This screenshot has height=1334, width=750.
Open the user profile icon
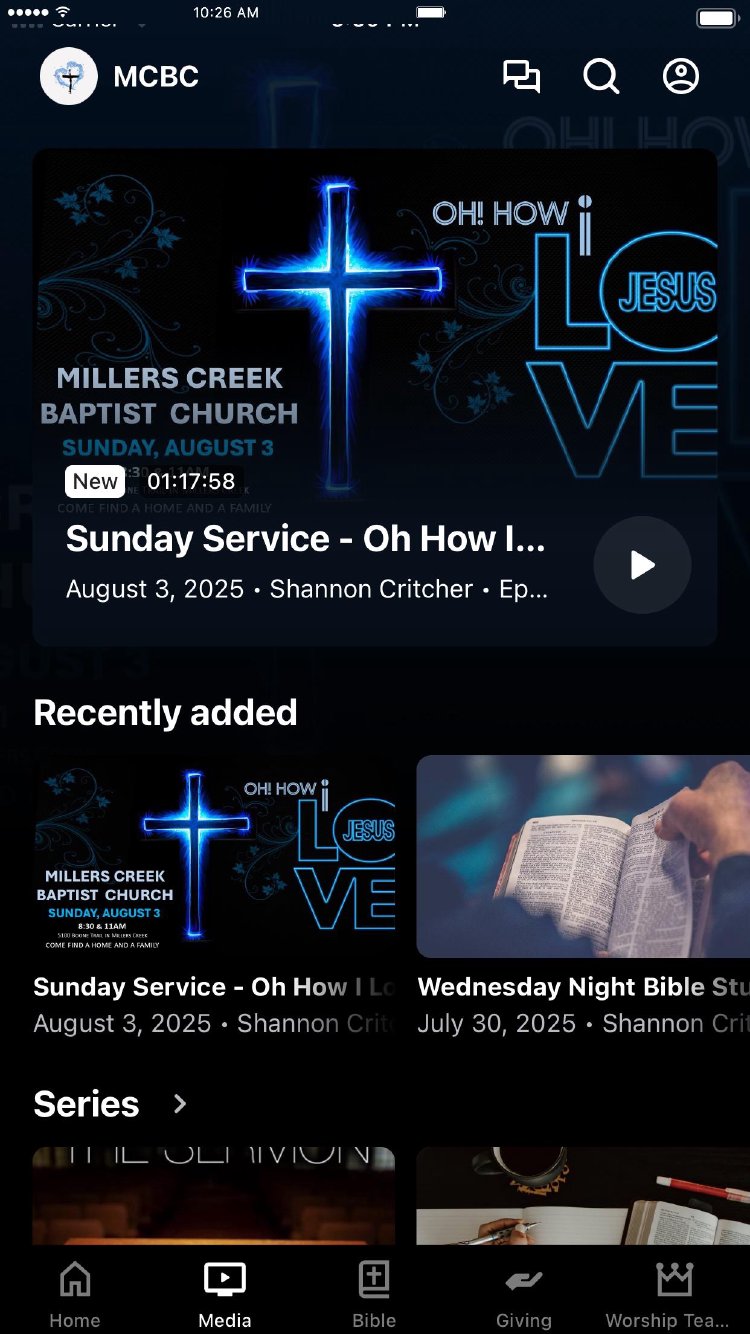(x=681, y=77)
